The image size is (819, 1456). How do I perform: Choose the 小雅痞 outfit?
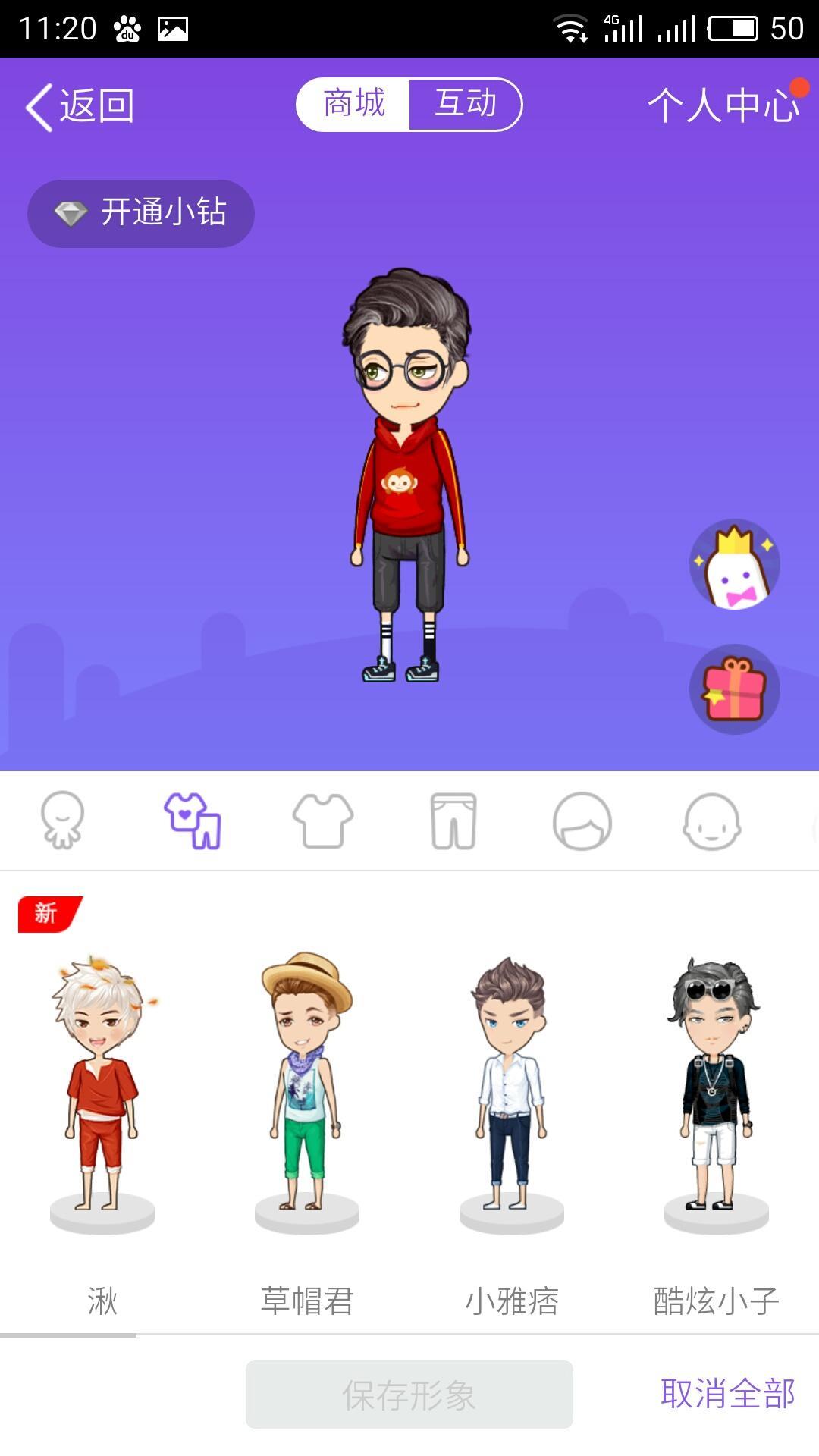[512, 1092]
